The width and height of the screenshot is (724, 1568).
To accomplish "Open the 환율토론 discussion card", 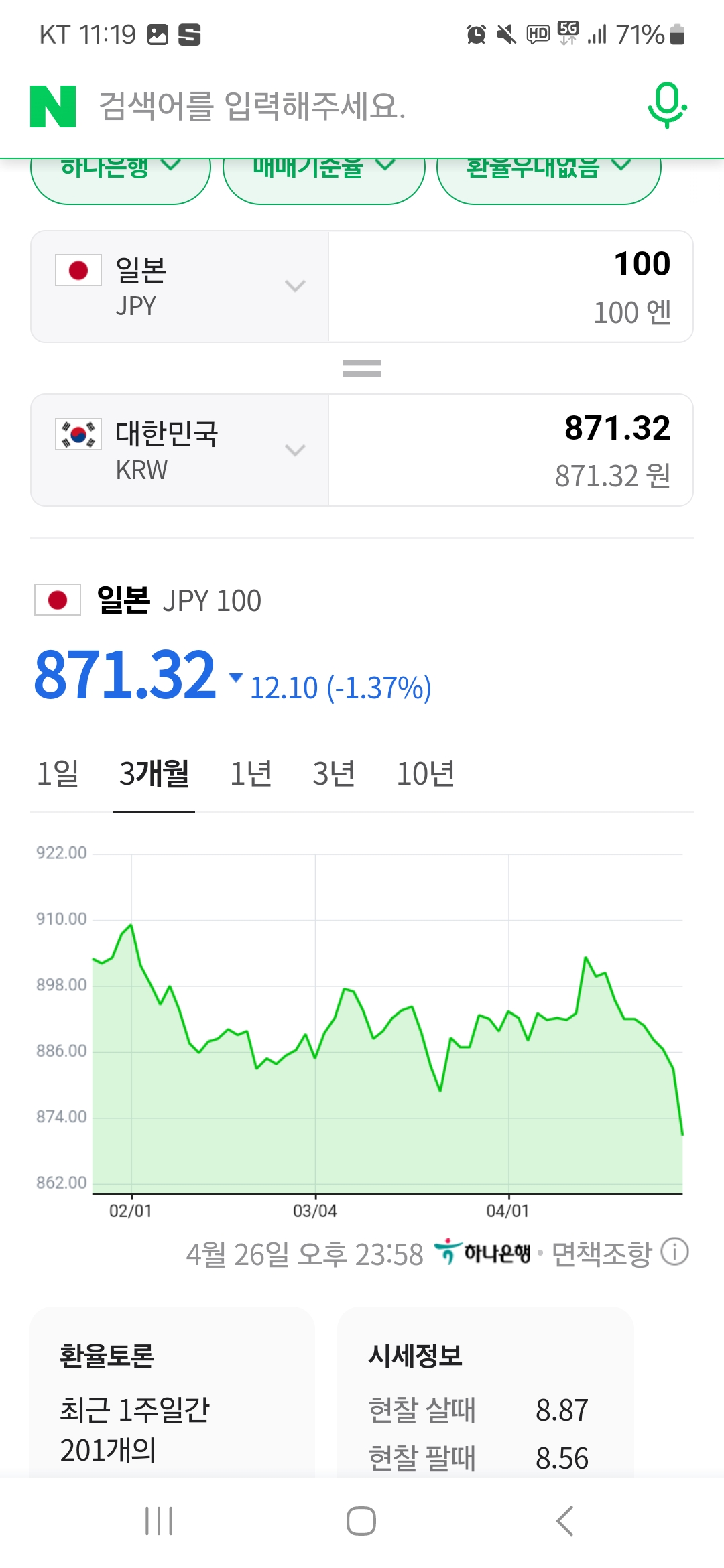I will point(172,1394).
